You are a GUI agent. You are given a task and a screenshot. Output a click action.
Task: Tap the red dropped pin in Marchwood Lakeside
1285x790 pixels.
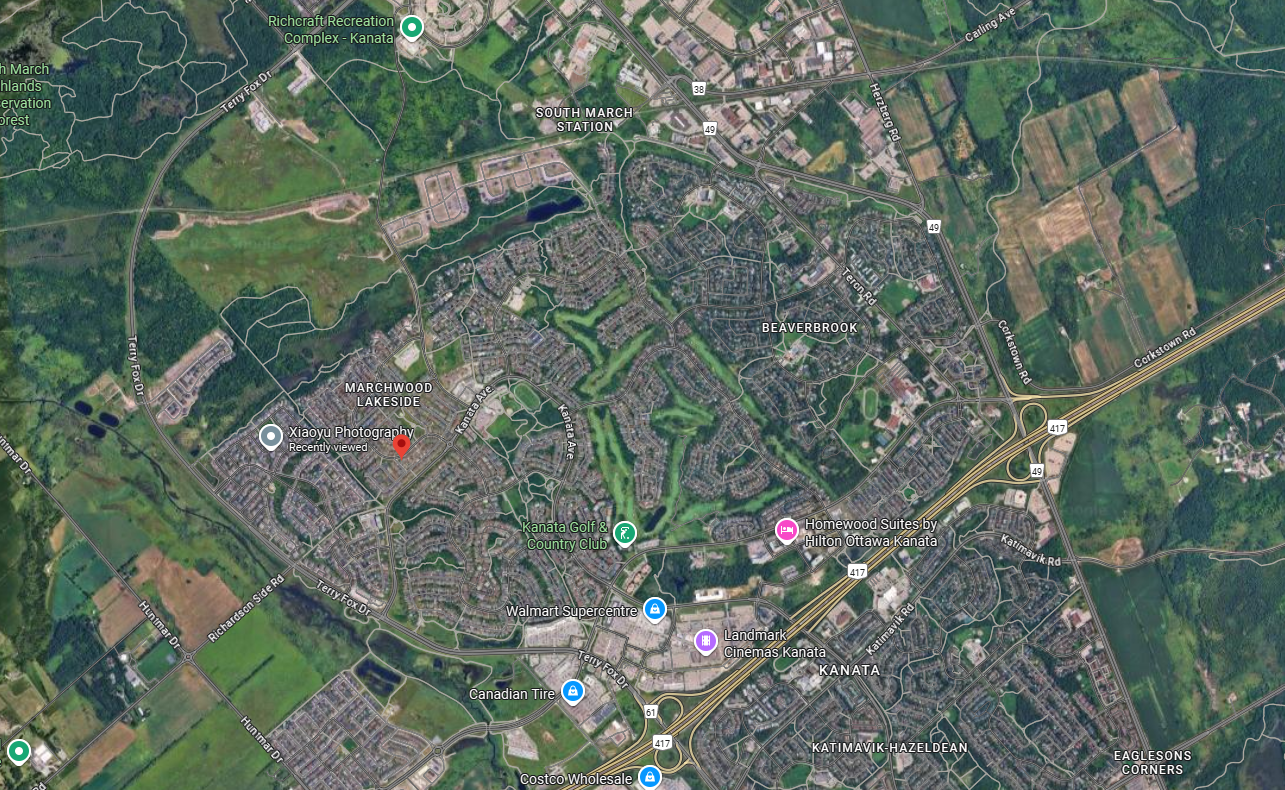[x=401, y=445]
